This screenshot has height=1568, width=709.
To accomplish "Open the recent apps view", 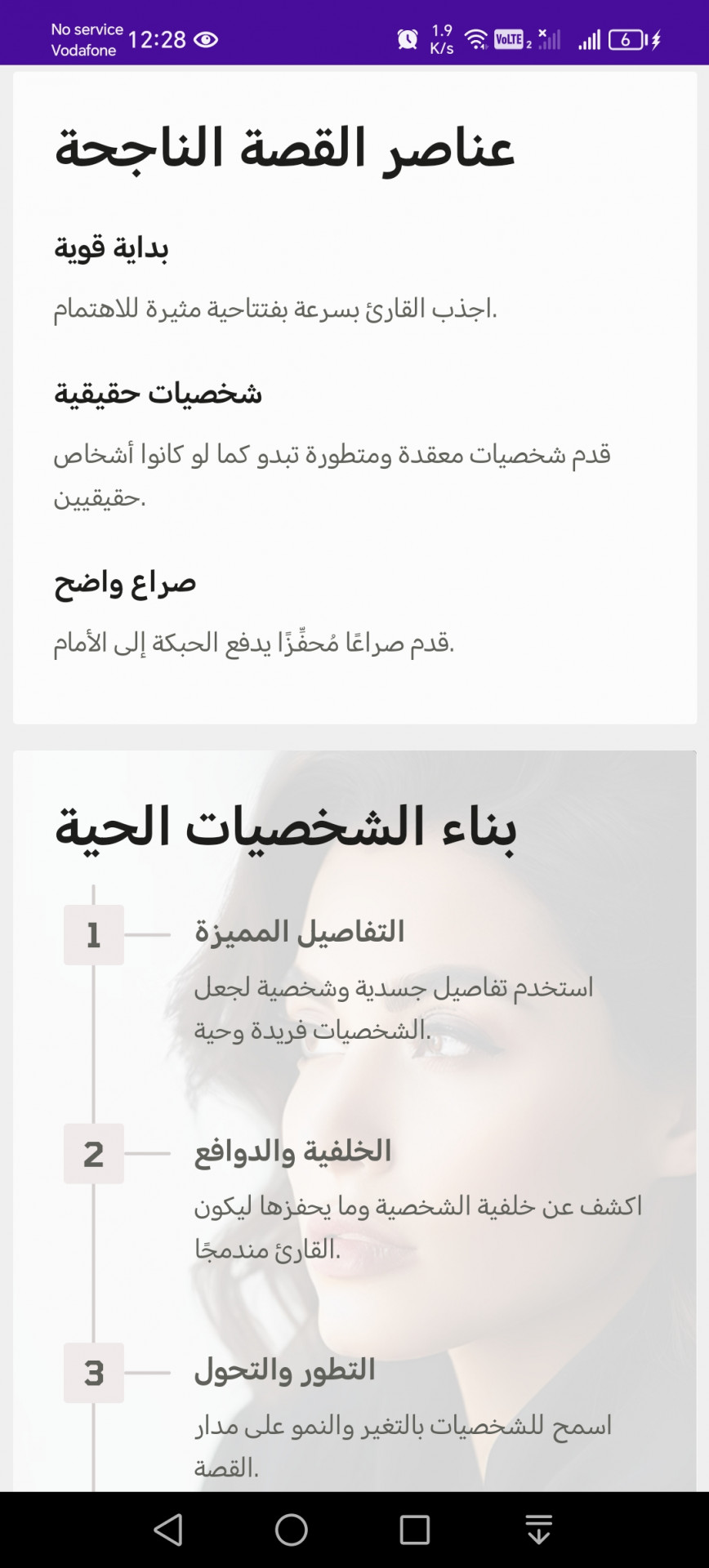I will click(415, 1530).
